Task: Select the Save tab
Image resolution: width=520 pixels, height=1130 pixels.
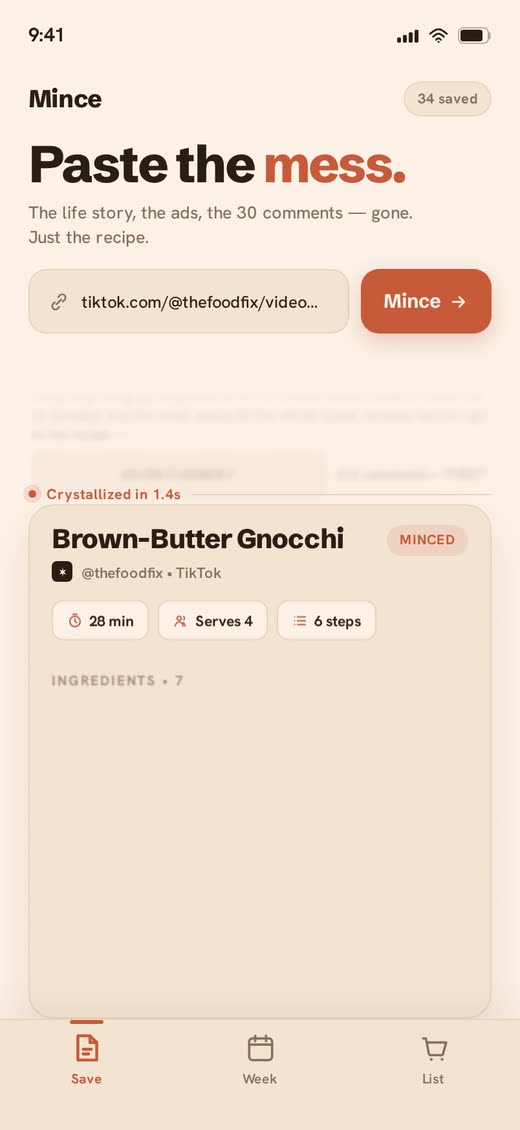Action: (x=86, y=1060)
